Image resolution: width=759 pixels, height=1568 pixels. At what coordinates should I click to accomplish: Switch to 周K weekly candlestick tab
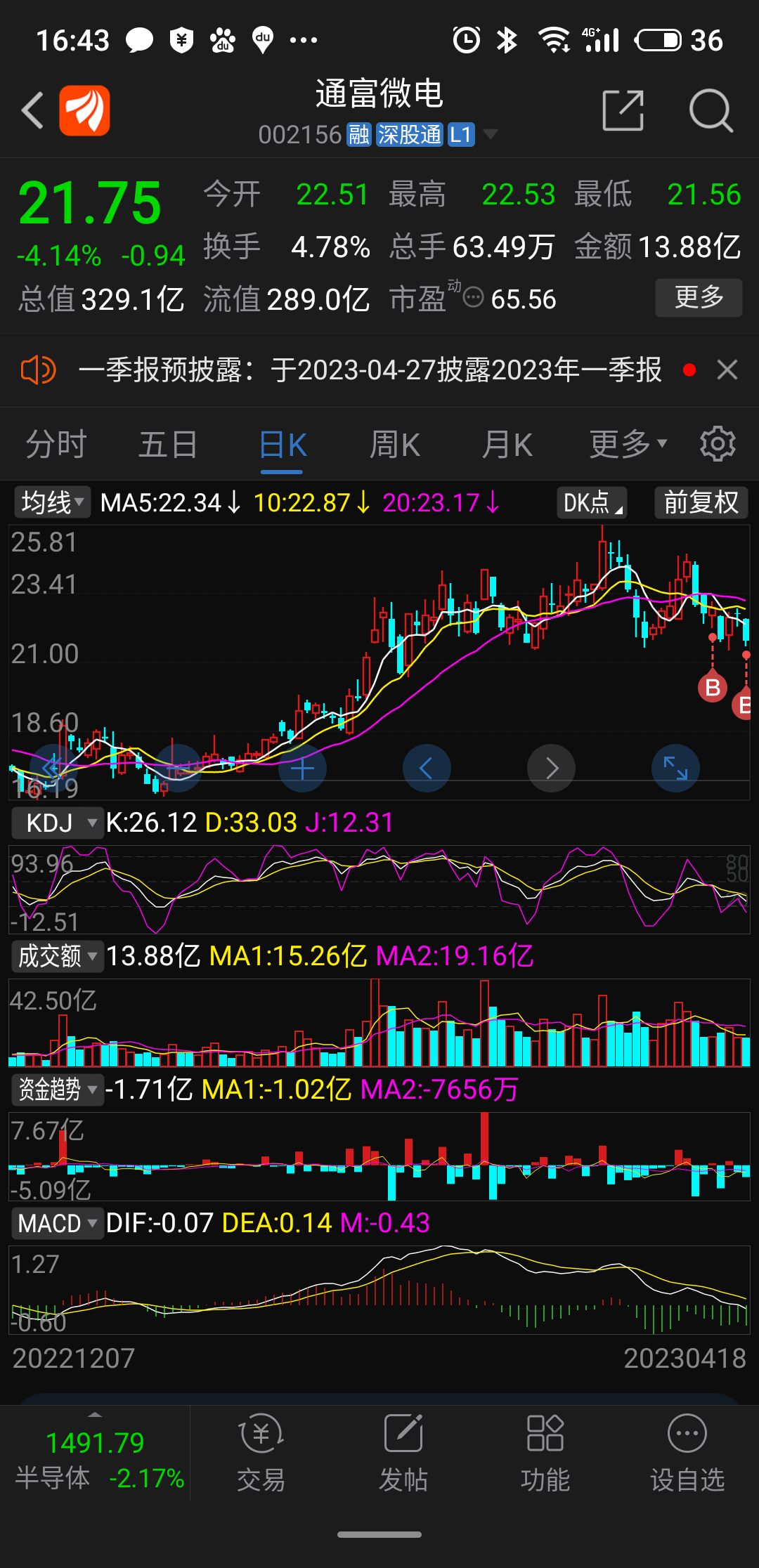394,443
